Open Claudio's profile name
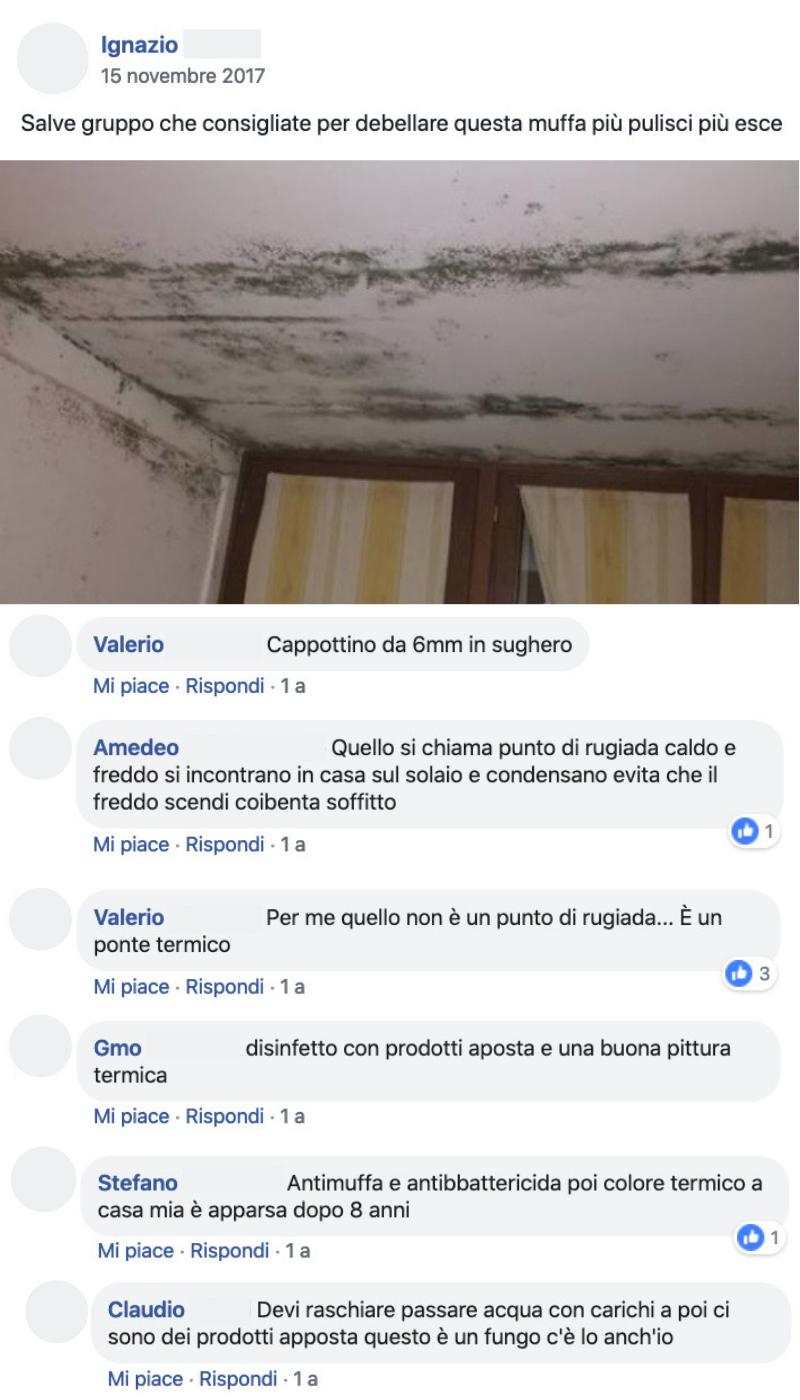The image size is (800, 1400). click(x=146, y=1310)
